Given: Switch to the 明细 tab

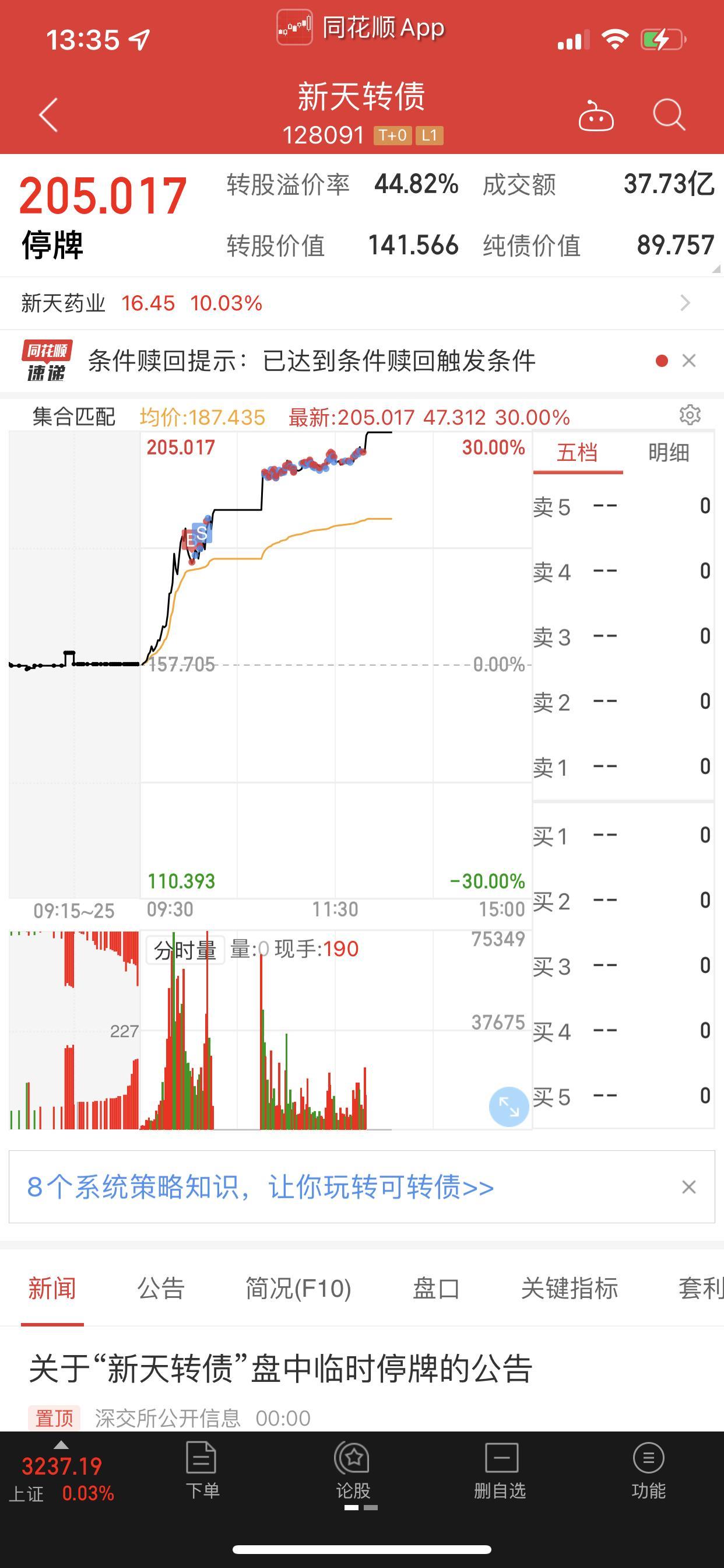Looking at the screenshot, I should click(668, 452).
